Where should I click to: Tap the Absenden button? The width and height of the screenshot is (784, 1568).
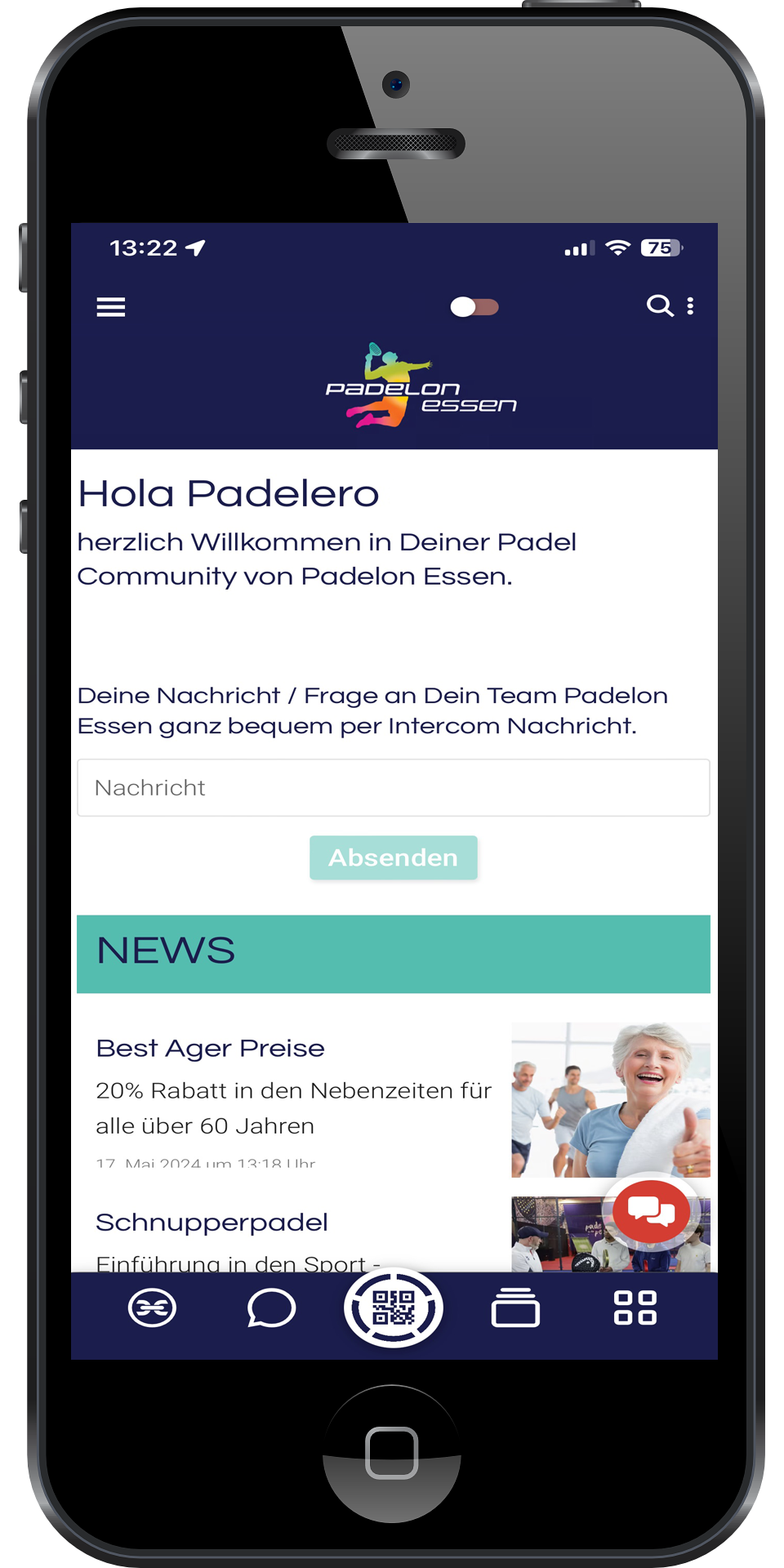pos(393,857)
